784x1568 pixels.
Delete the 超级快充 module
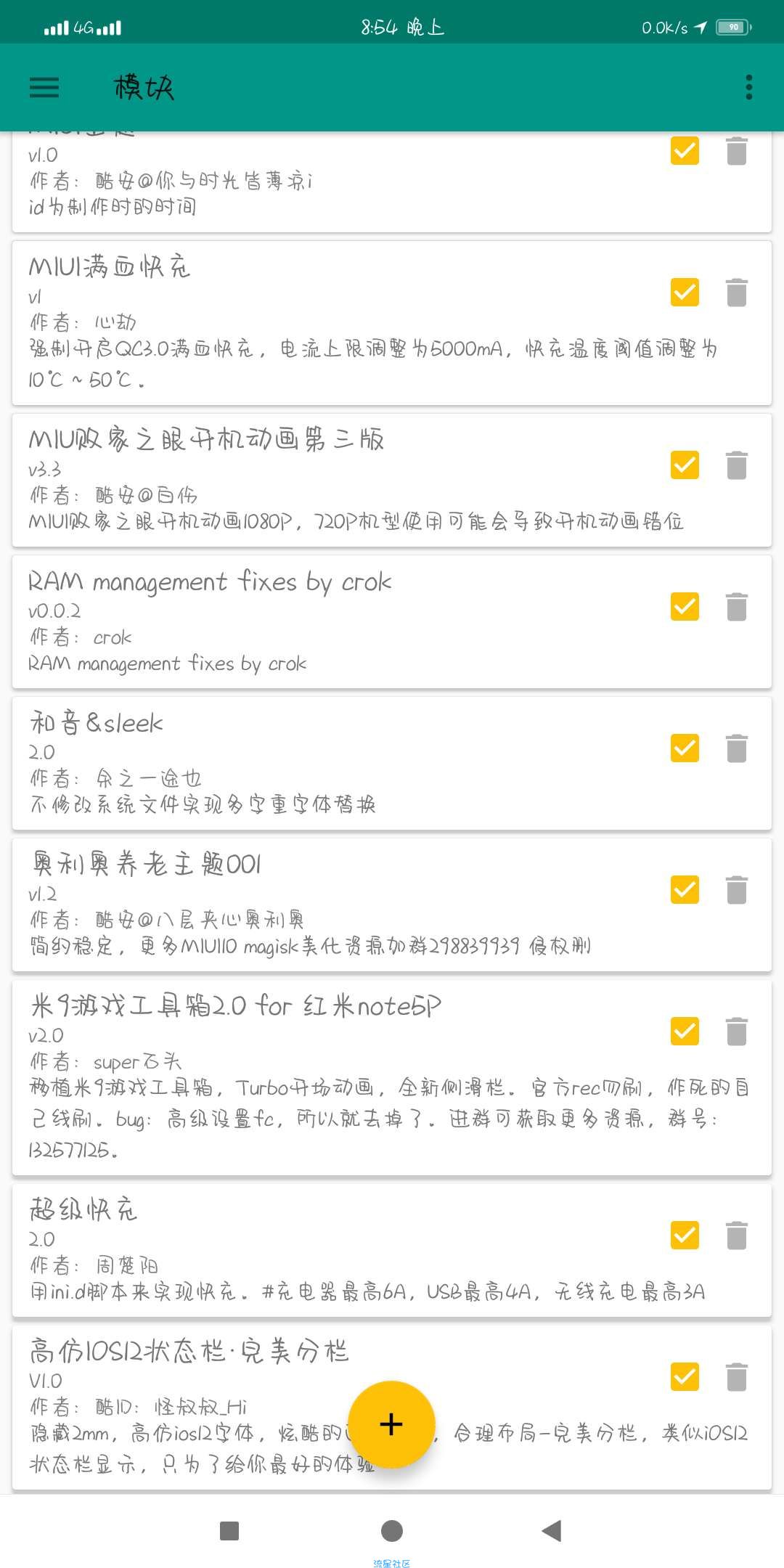[x=737, y=1235]
